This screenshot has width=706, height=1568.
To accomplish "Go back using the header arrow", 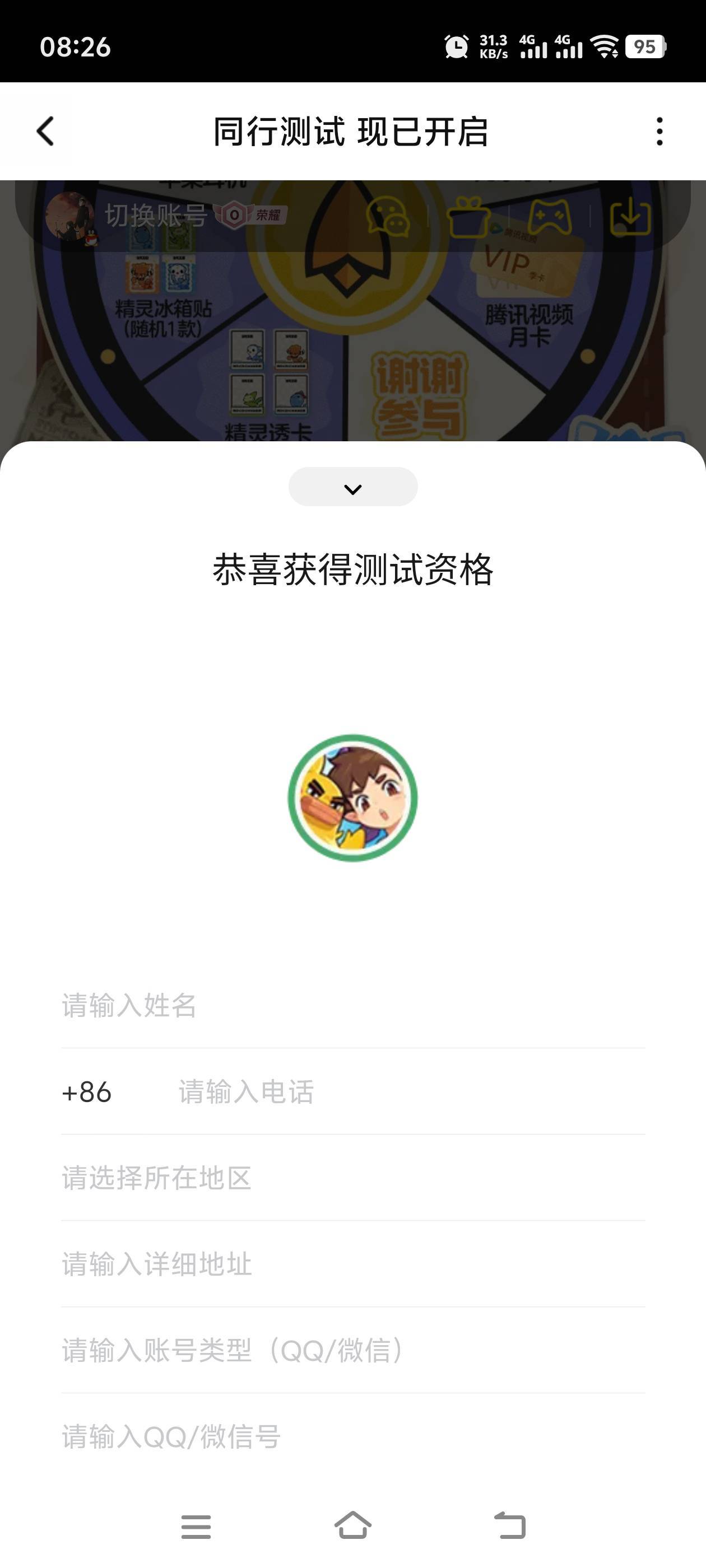I will (46, 132).
